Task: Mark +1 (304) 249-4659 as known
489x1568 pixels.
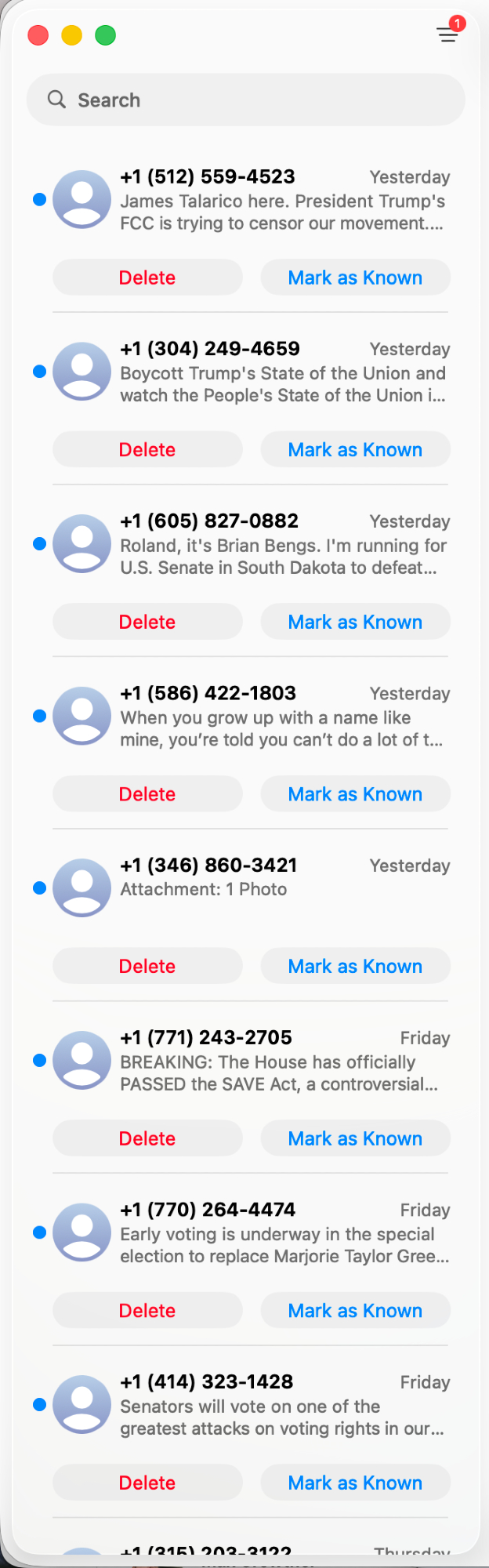Action: tap(355, 450)
